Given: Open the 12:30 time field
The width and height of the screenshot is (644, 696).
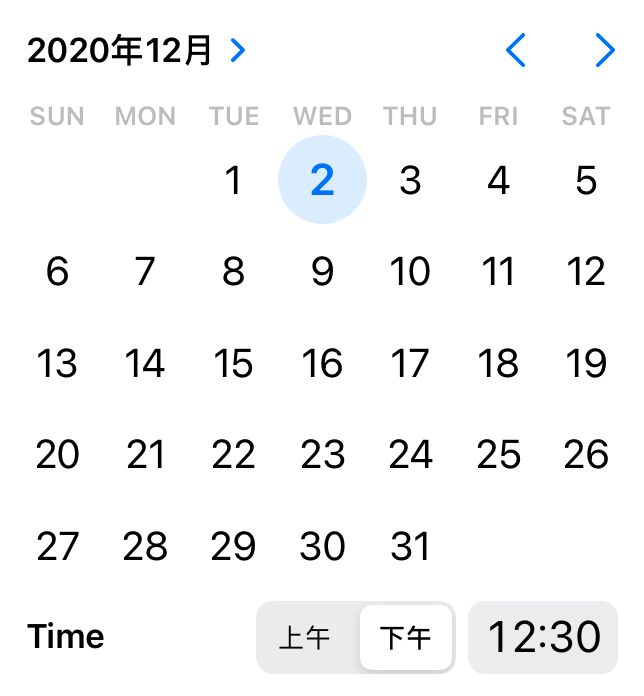Looking at the screenshot, I should click(x=543, y=638).
